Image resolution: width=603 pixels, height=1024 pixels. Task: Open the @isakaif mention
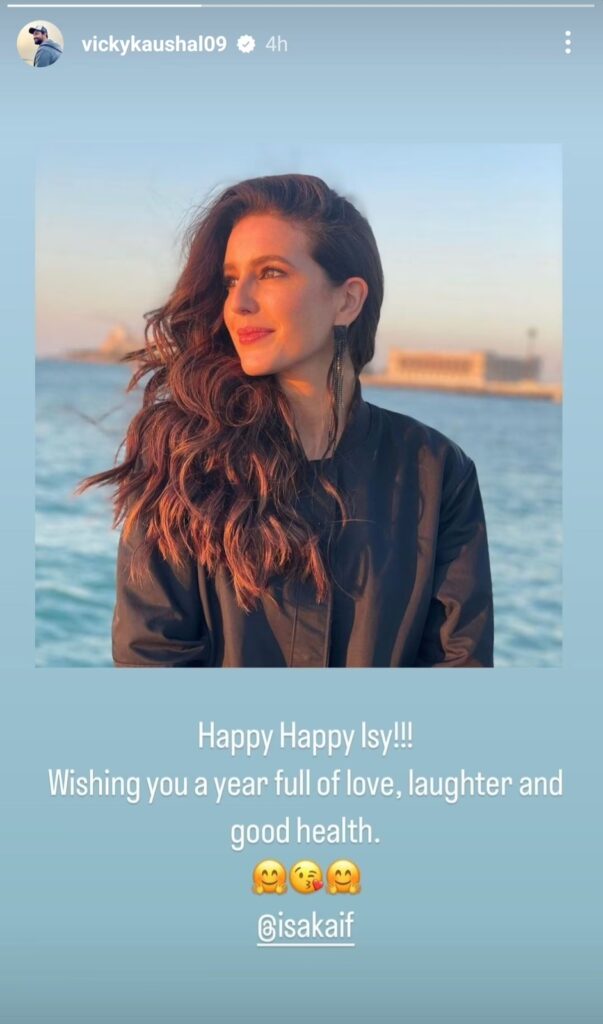point(306,927)
